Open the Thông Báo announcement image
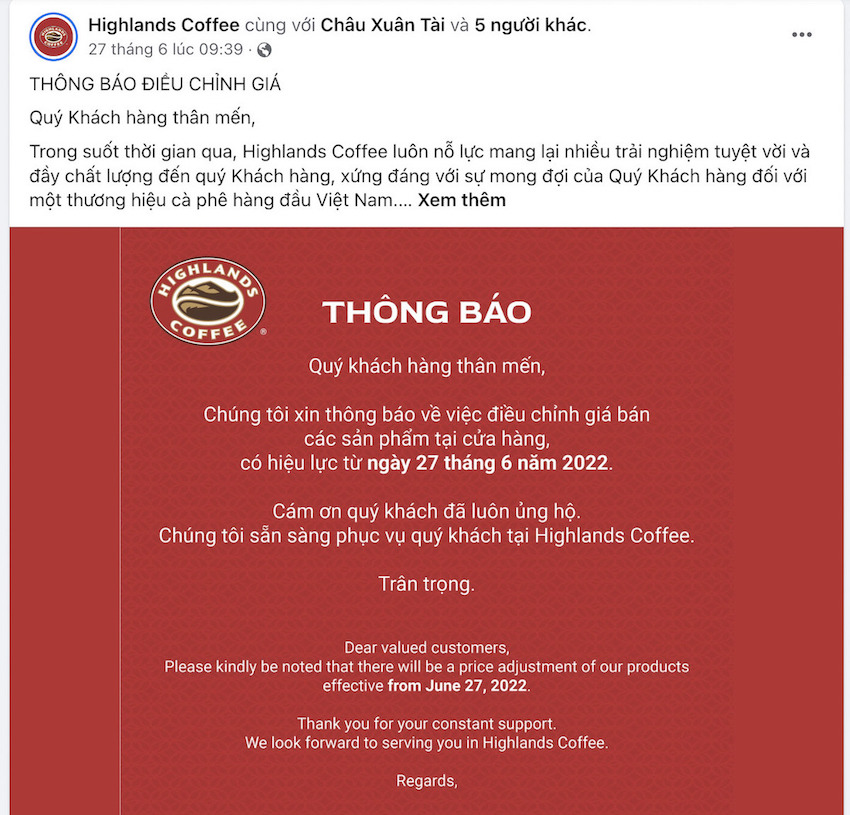Viewport: 850px width, 815px height. coord(425,520)
